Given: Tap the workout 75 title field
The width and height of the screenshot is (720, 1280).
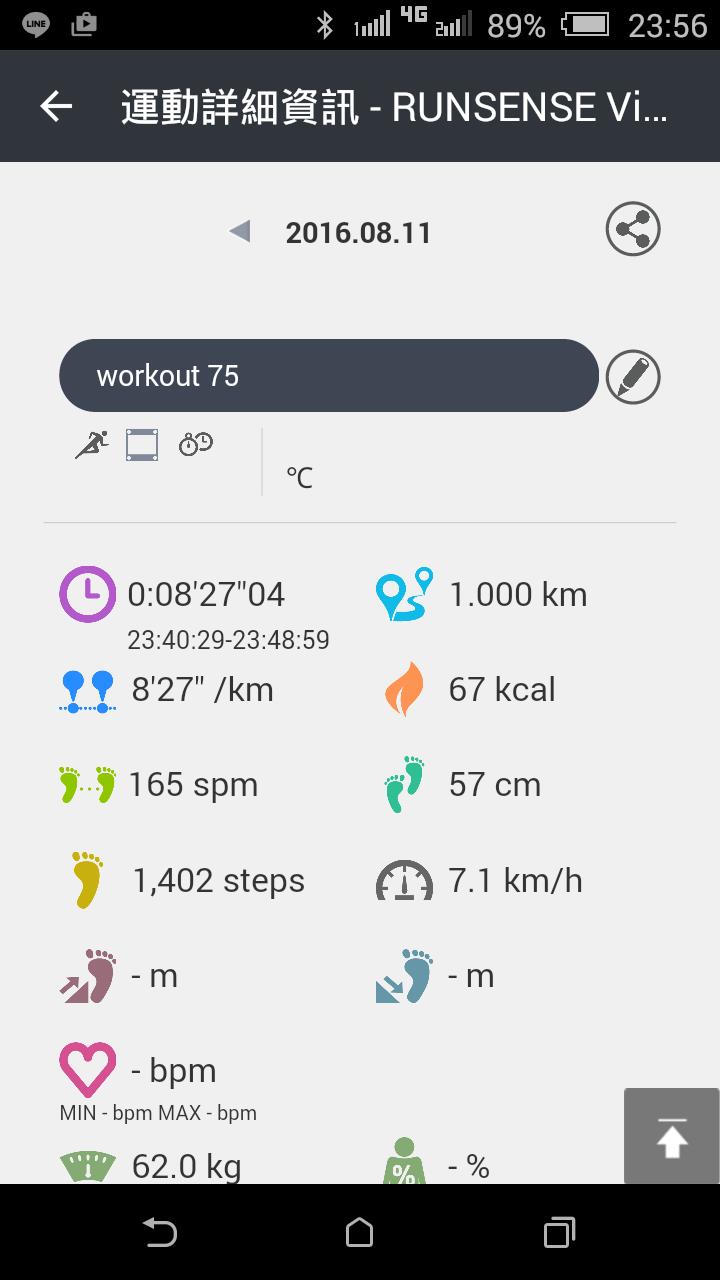Looking at the screenshot, I should (328, 376).
